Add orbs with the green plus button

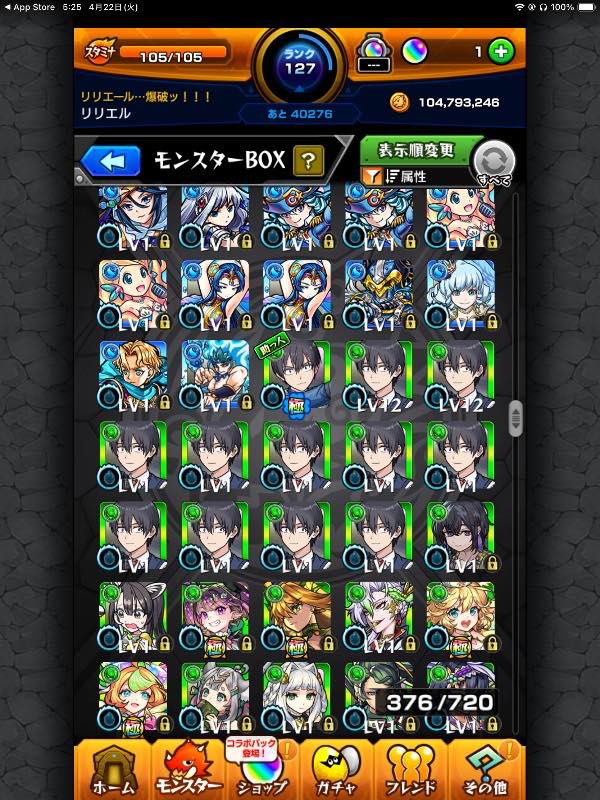[501, 51]
